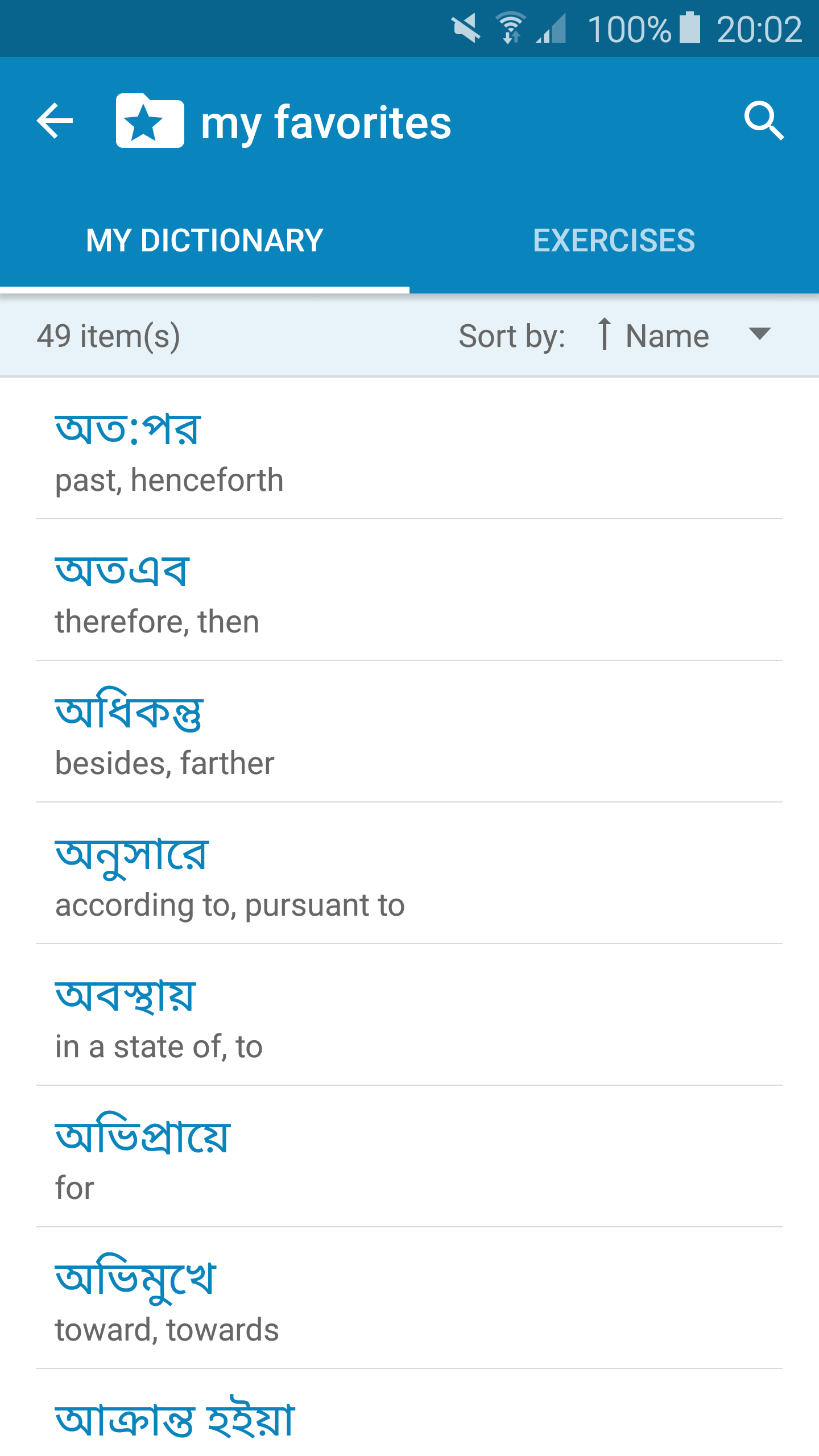Open the 'in a state of, to' entry
The width and height of the screenshot is (819, 1456).
tap(409, 1015)
